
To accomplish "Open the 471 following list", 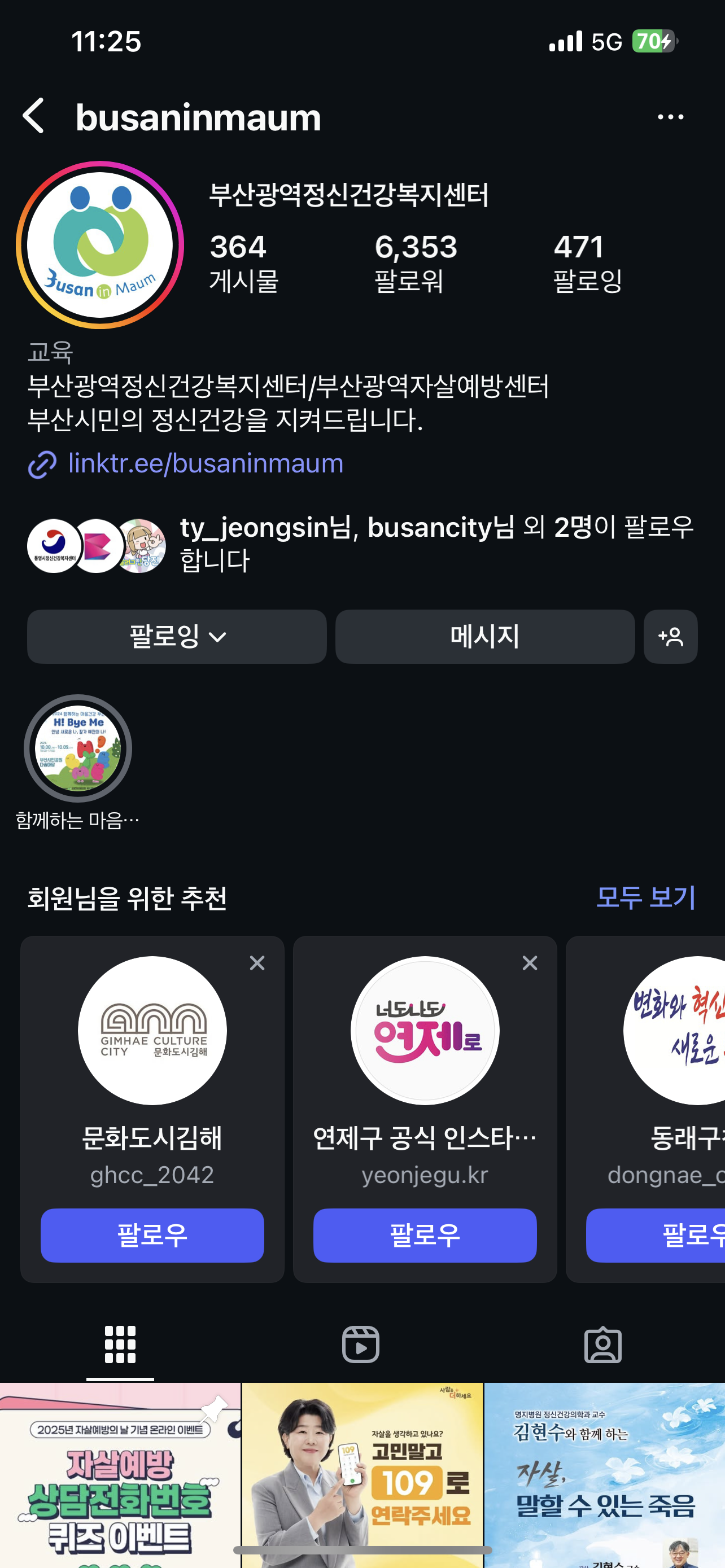I will [587, 262].
